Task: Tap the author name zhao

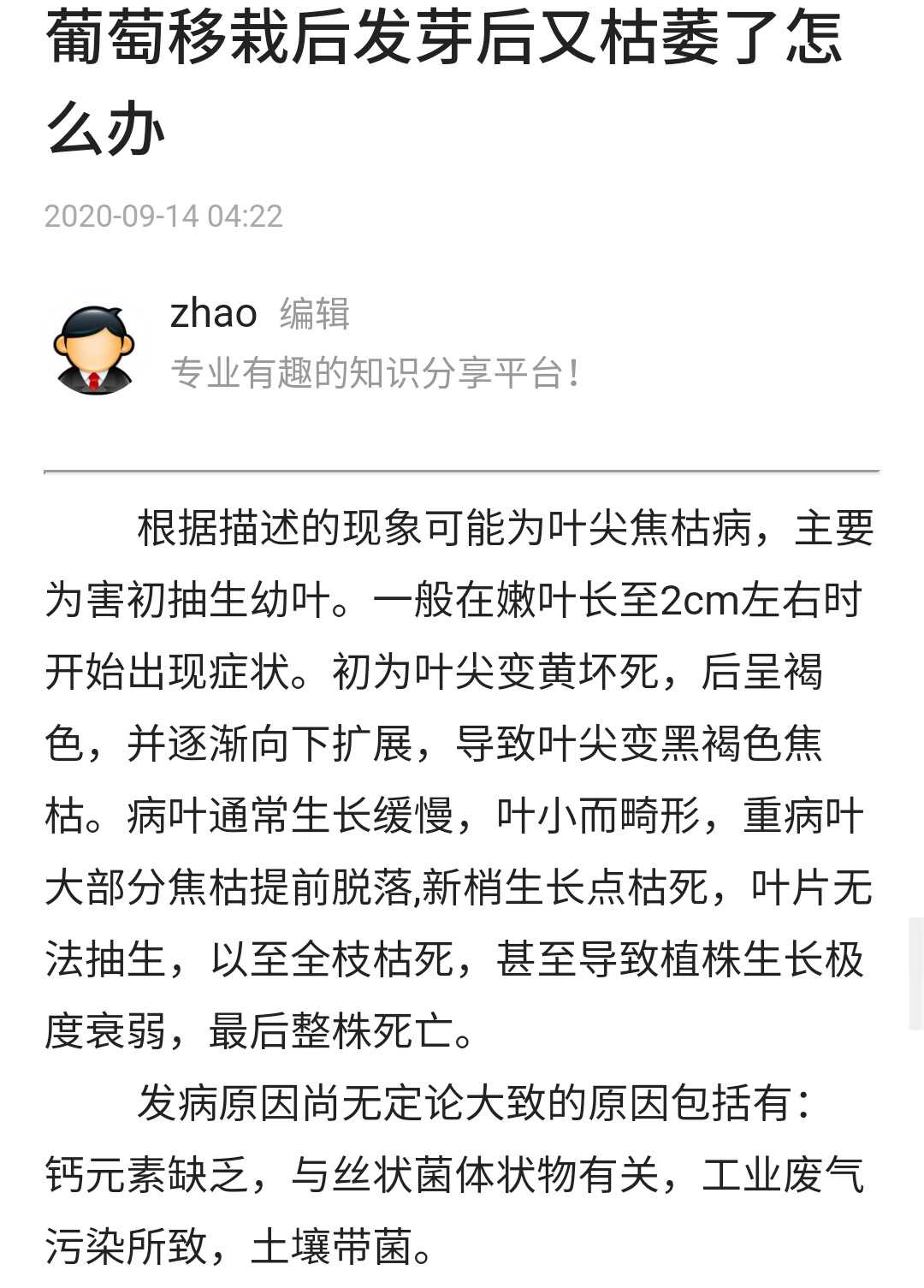Action: 213,313
